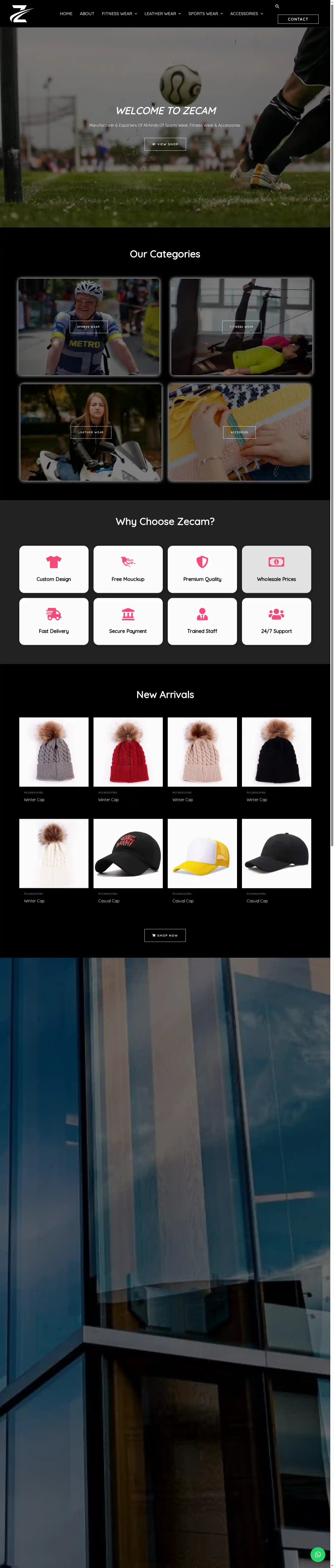Open the Leather Wear category card
Image resolution: width=334 pixels, height=1568 pixels.
tap(91, 432)
